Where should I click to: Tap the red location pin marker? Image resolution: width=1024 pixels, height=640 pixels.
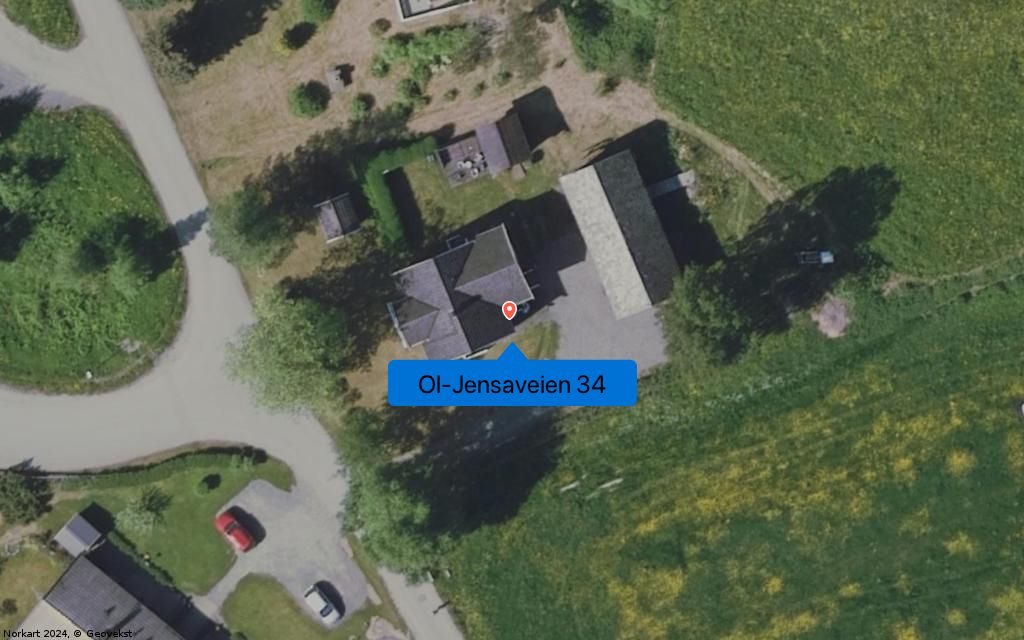coord(509,310)
